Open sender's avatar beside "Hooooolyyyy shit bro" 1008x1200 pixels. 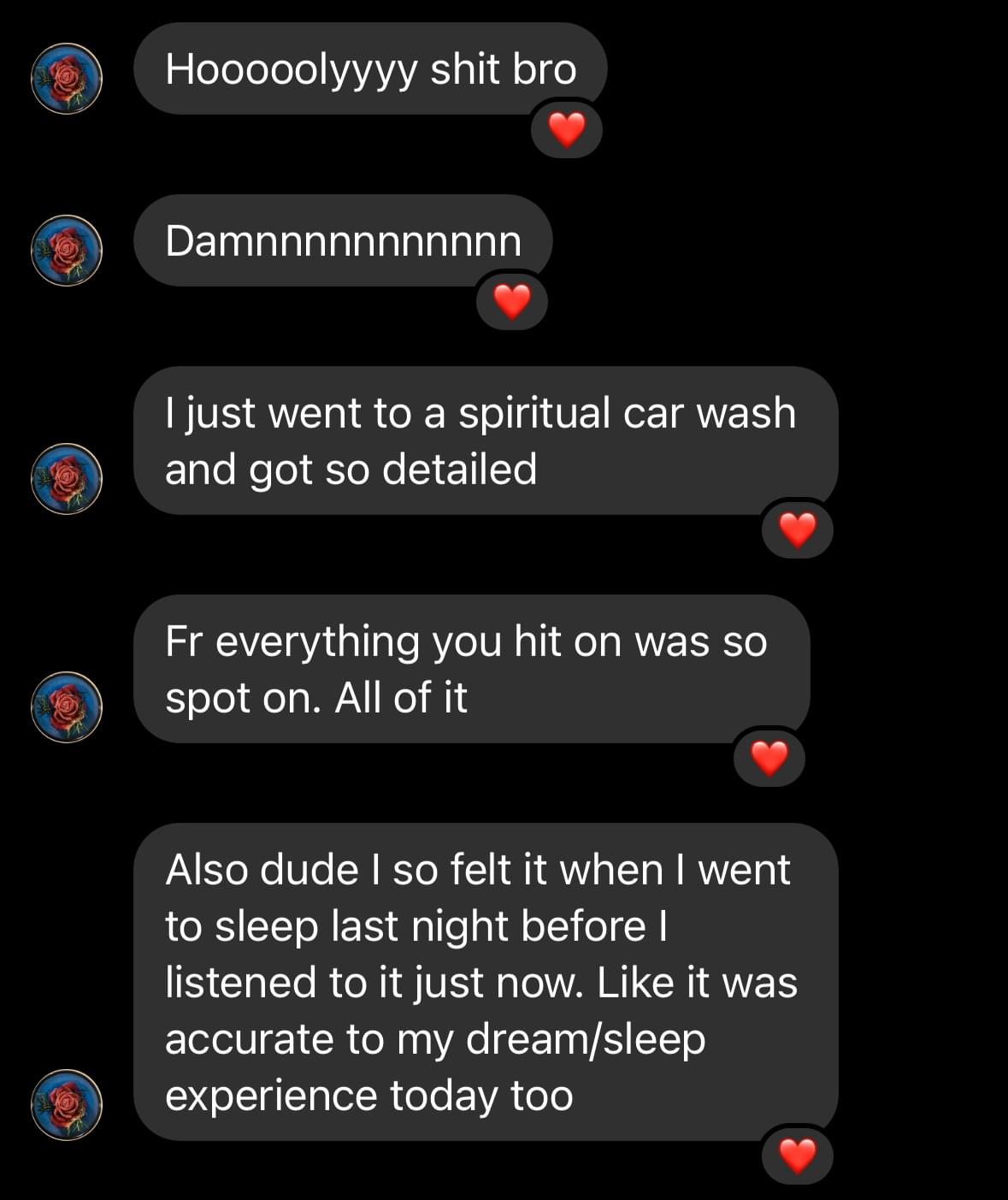pyautogui.click(x=67, y=79)
